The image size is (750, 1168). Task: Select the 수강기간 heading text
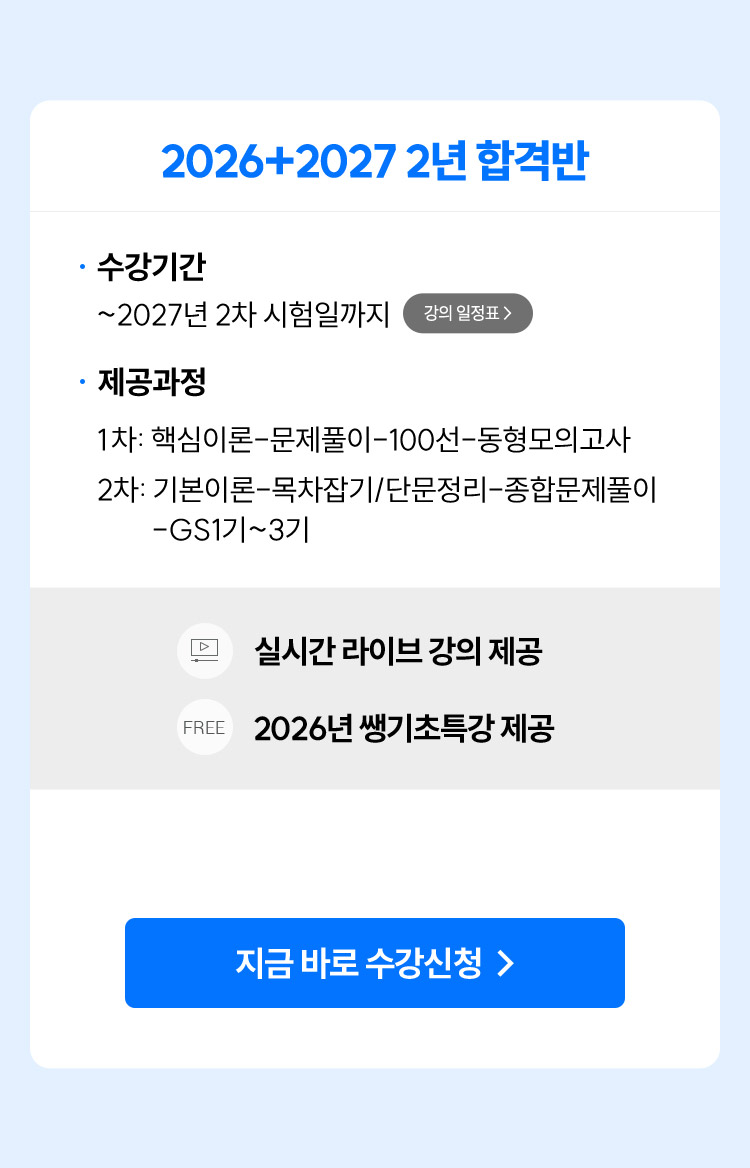coord(144,263)
